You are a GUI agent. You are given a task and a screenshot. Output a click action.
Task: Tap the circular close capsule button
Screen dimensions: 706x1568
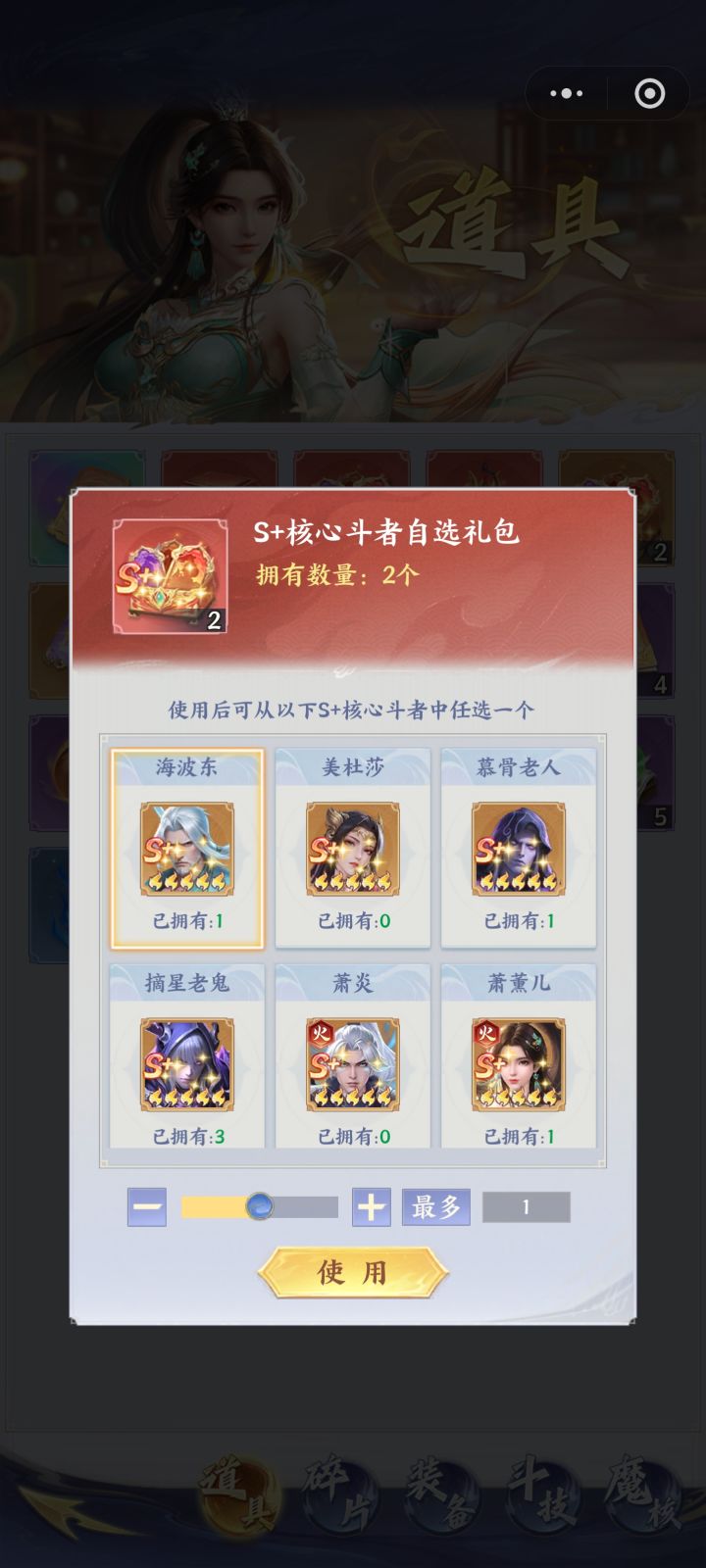click(x=647, y=93)
